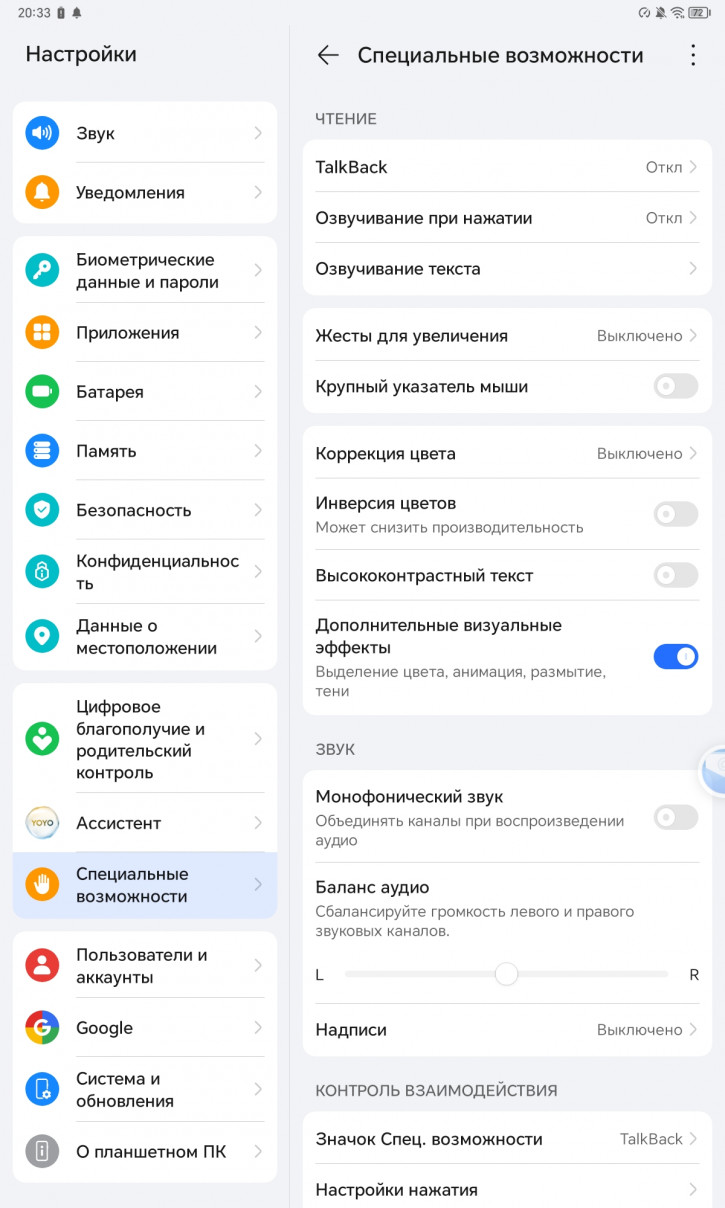The image size is (725, 1208).
Task: Select Безопасность in the sidebar
Action: click(x=145, y=510)
